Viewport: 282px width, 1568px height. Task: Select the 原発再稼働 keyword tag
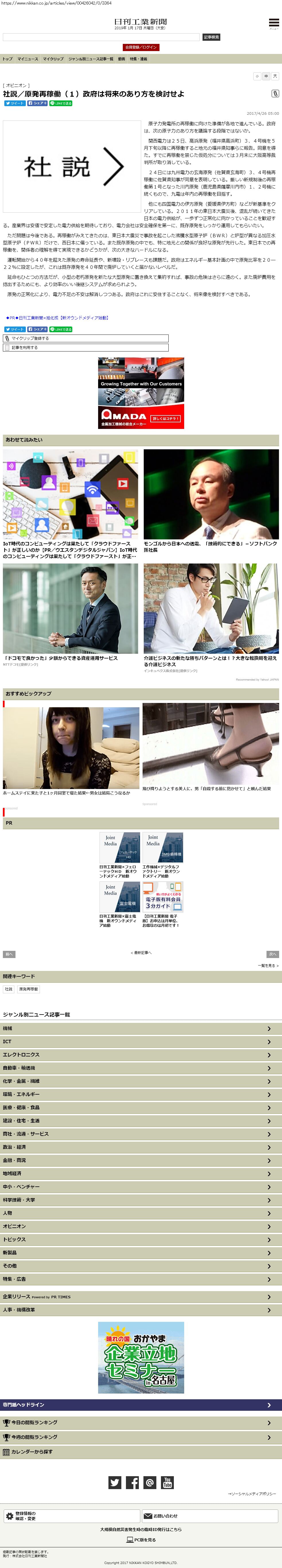click(29, 989)
